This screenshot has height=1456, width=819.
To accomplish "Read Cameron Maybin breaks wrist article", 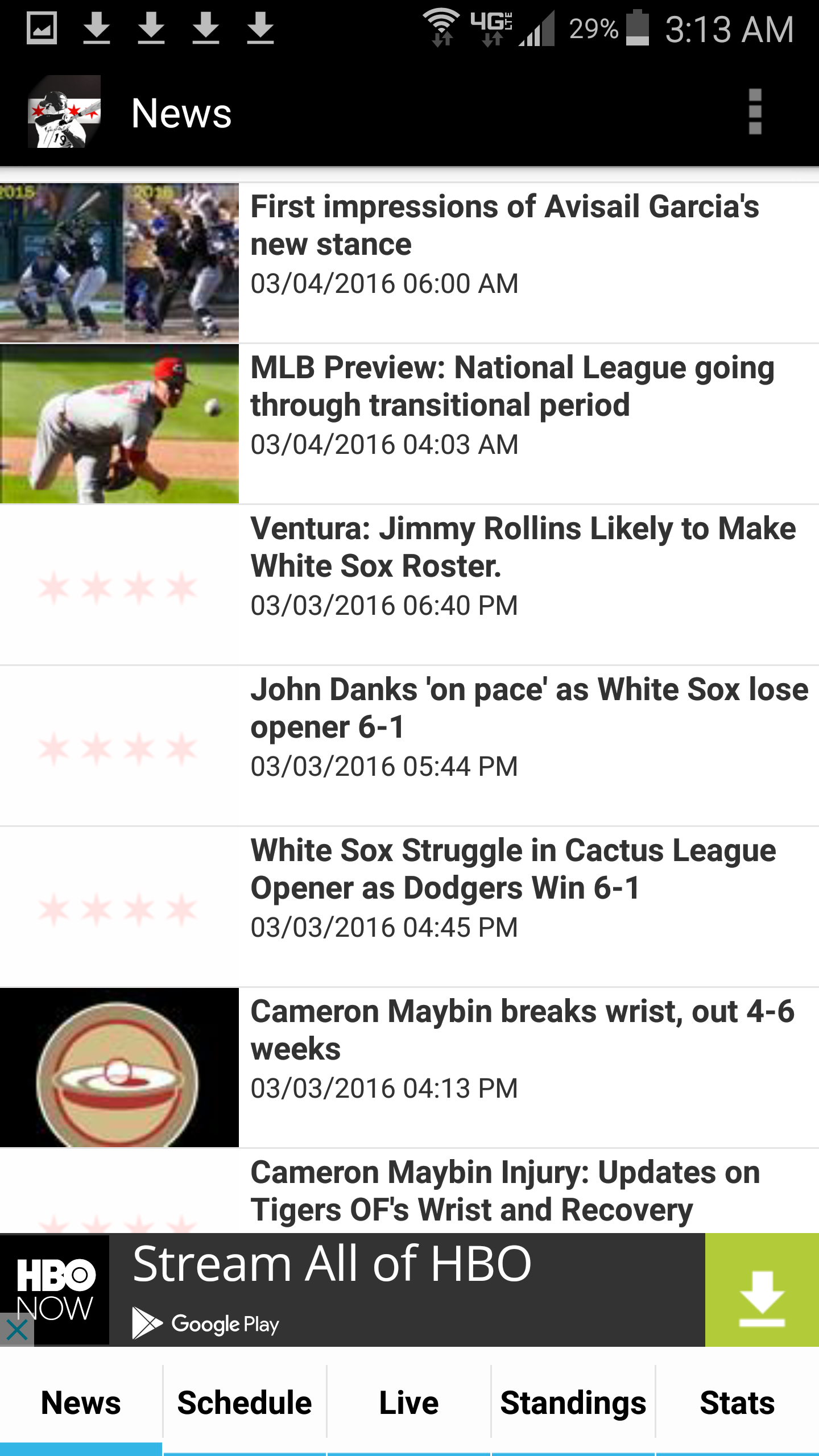I will click(521, 1030).
